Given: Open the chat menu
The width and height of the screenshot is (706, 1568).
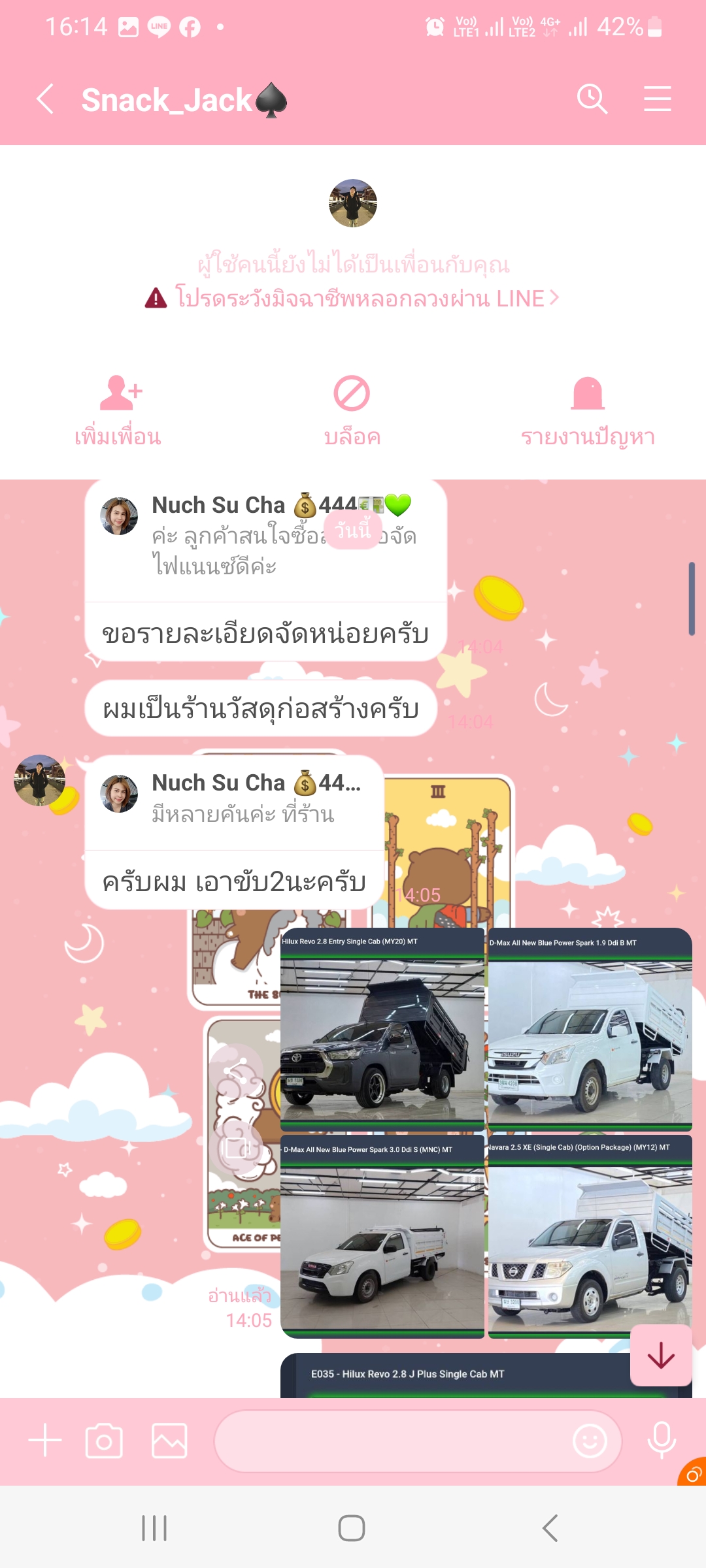Looking at the screenshot, I should (x=657, y=99).
